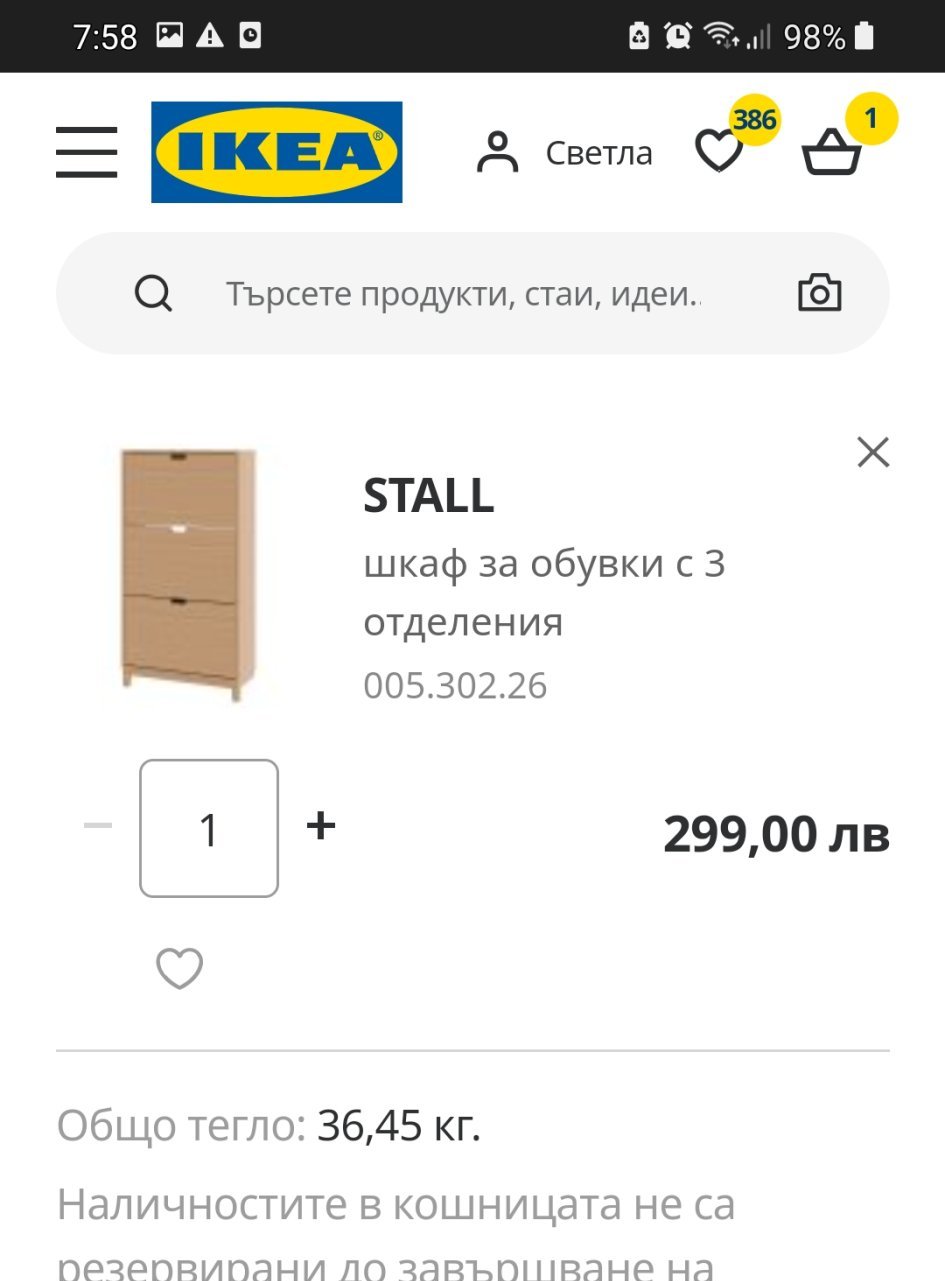The image size is (945, 1281).
Task: Tap the product search field
Action: coord(463,294)
